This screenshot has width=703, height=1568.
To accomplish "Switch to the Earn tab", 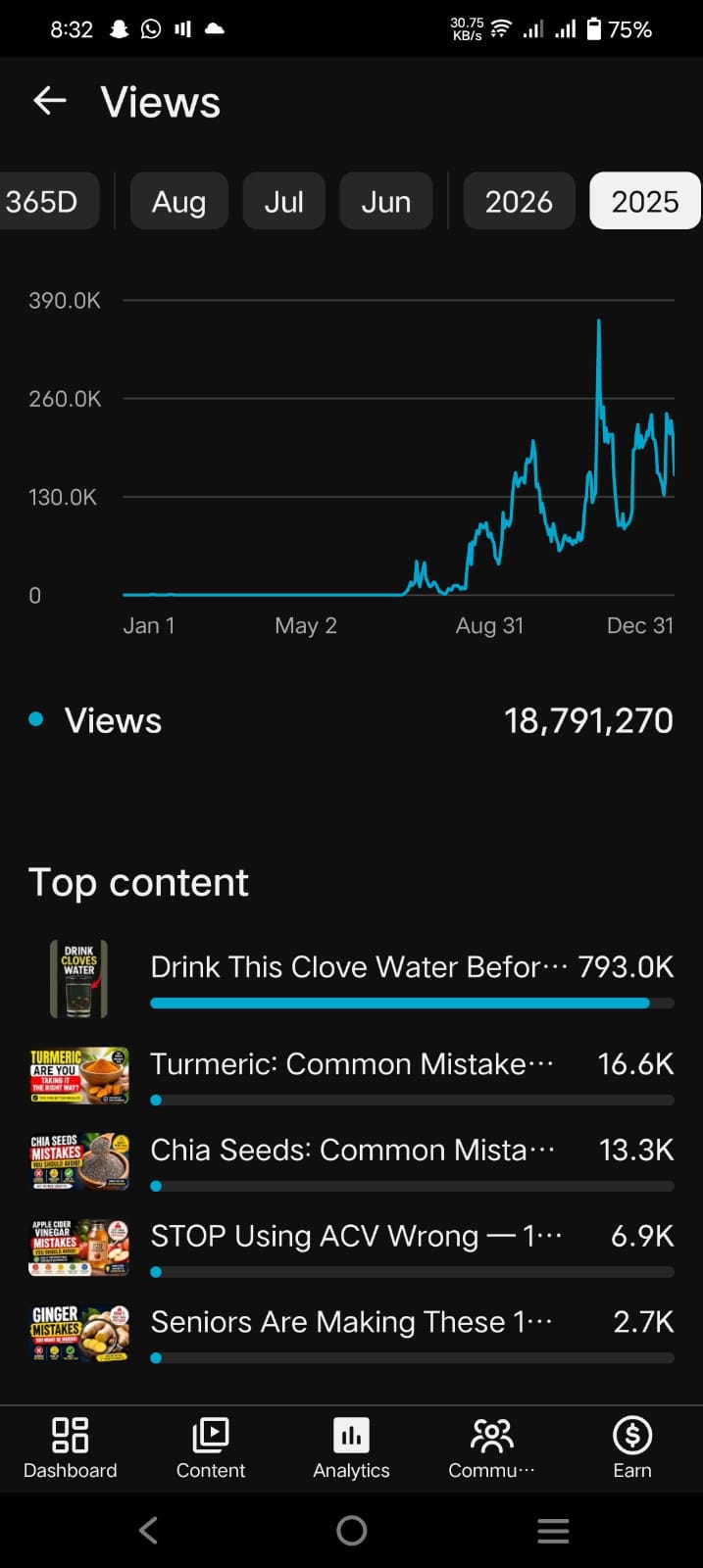I will [632, 1448].
